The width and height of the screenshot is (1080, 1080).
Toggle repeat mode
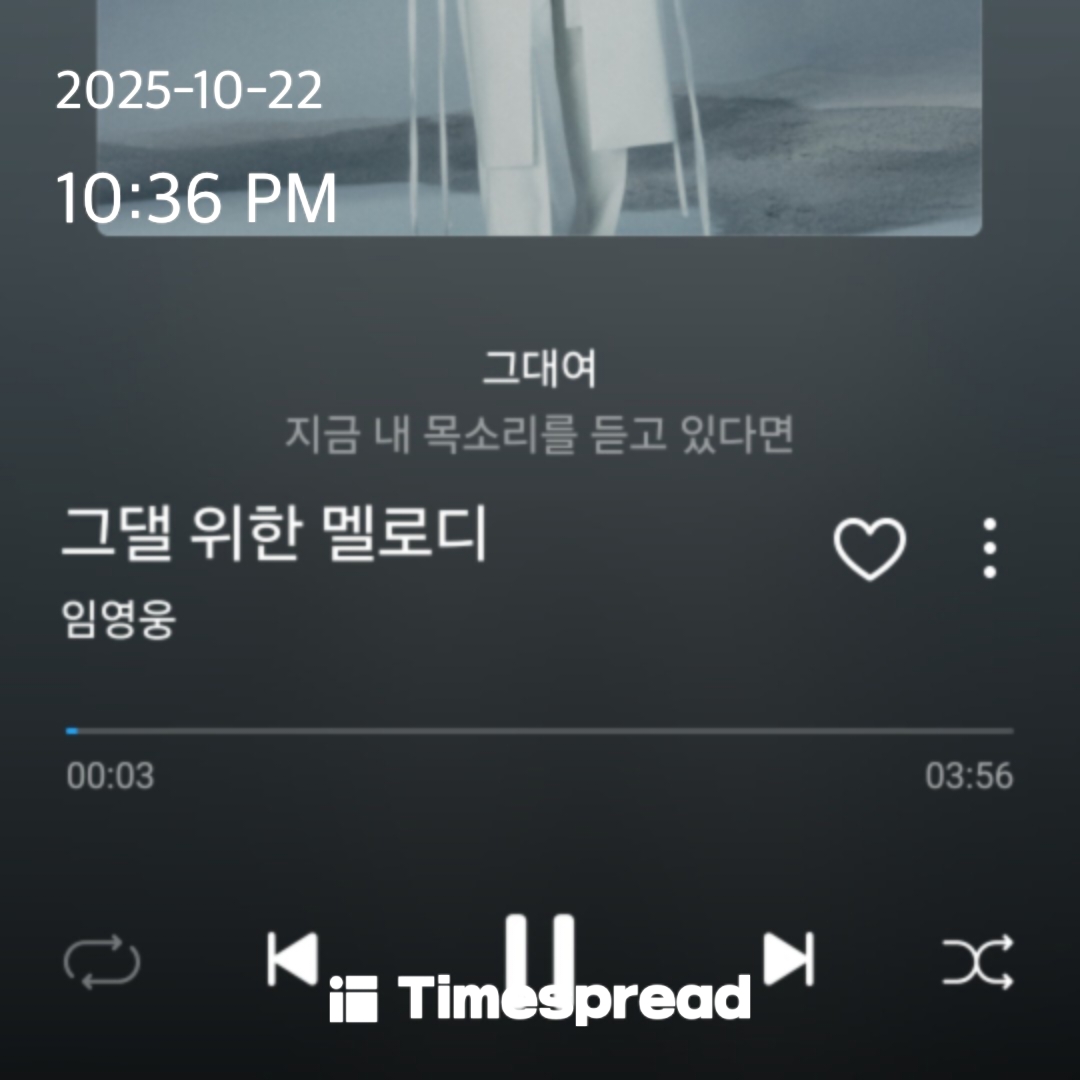tap(101, 962)
